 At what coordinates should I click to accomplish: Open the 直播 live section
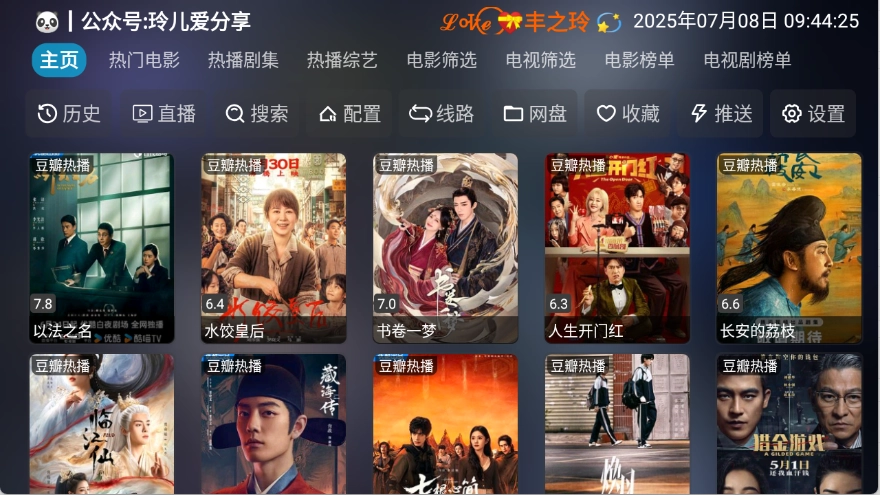pos(164,114)
